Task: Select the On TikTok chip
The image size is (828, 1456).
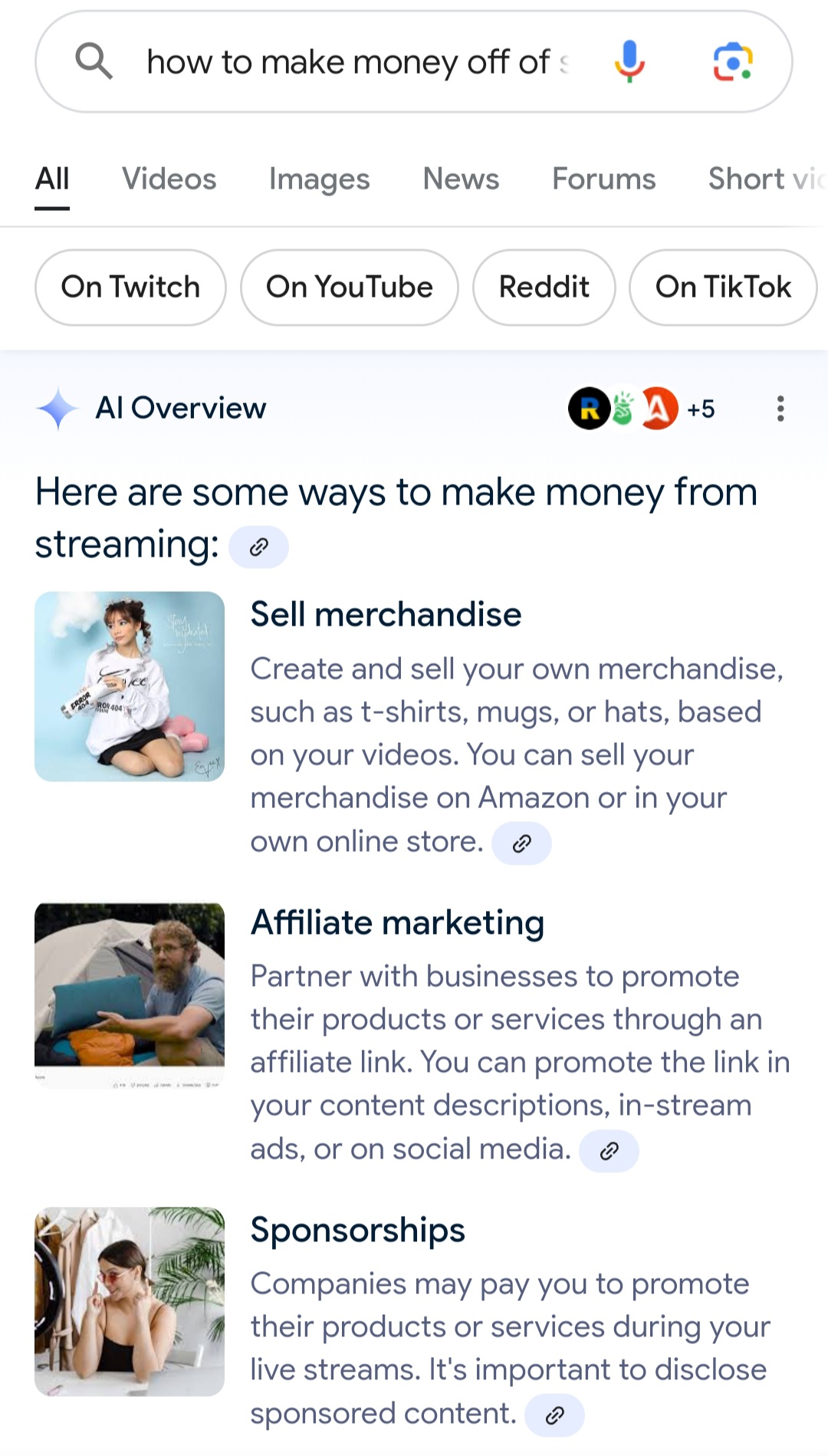Action: 723,288
